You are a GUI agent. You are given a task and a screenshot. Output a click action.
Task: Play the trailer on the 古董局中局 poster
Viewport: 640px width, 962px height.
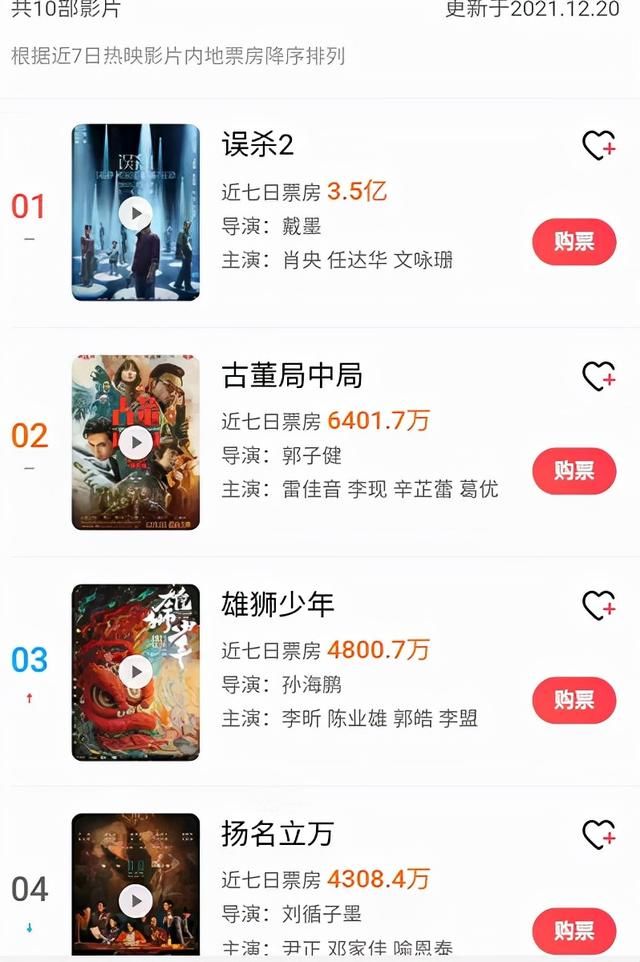[135, 442]
